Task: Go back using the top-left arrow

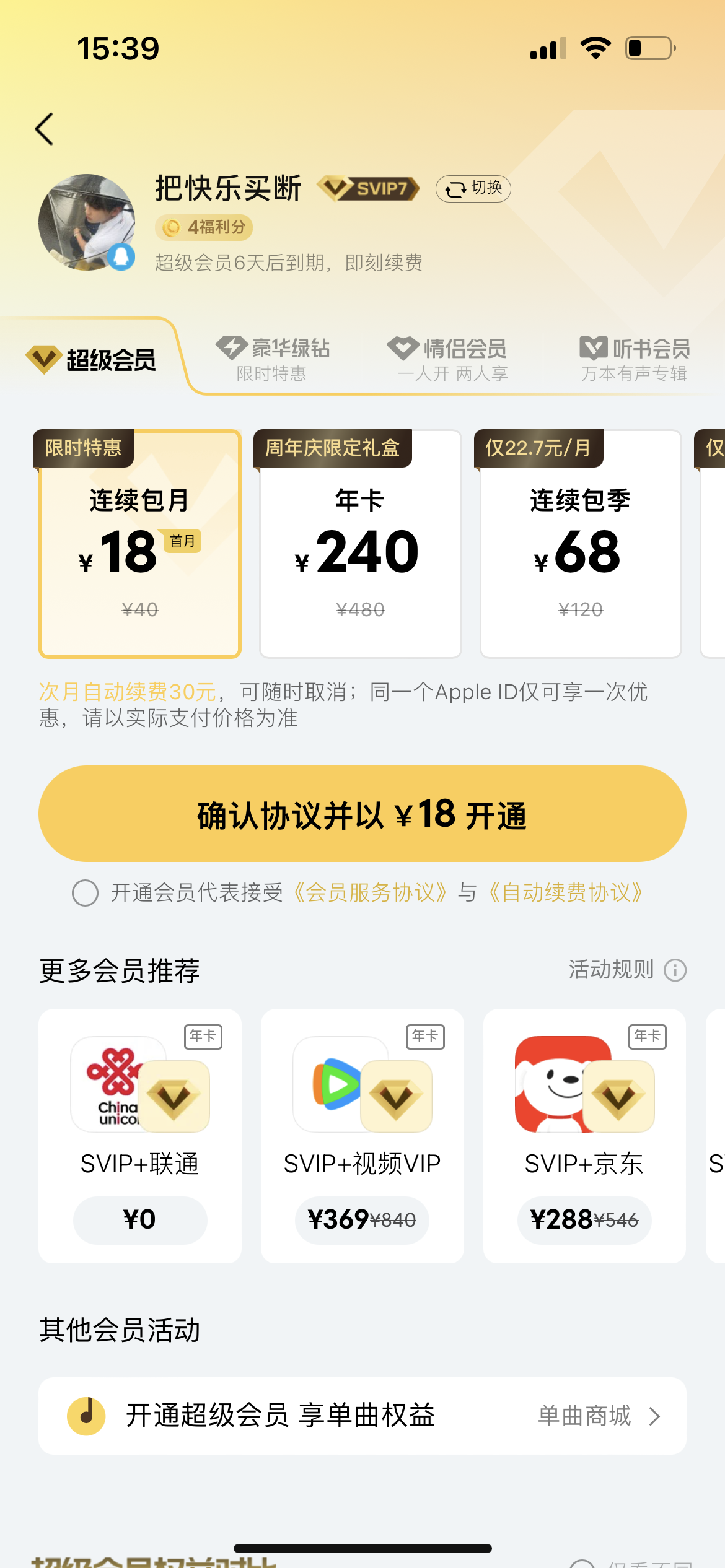Action: [45, 129]
